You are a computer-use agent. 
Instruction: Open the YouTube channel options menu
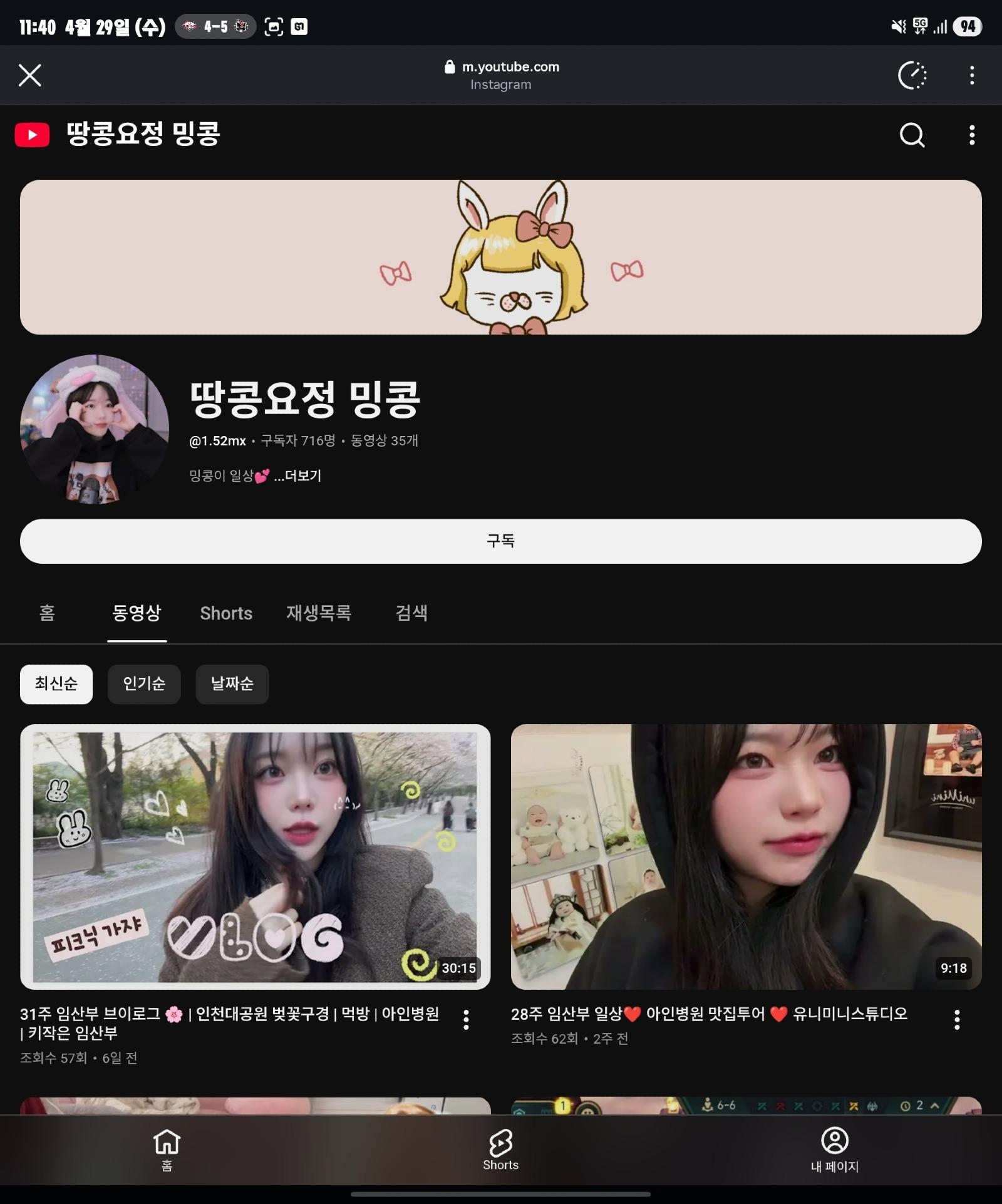(x=971, y=135)
